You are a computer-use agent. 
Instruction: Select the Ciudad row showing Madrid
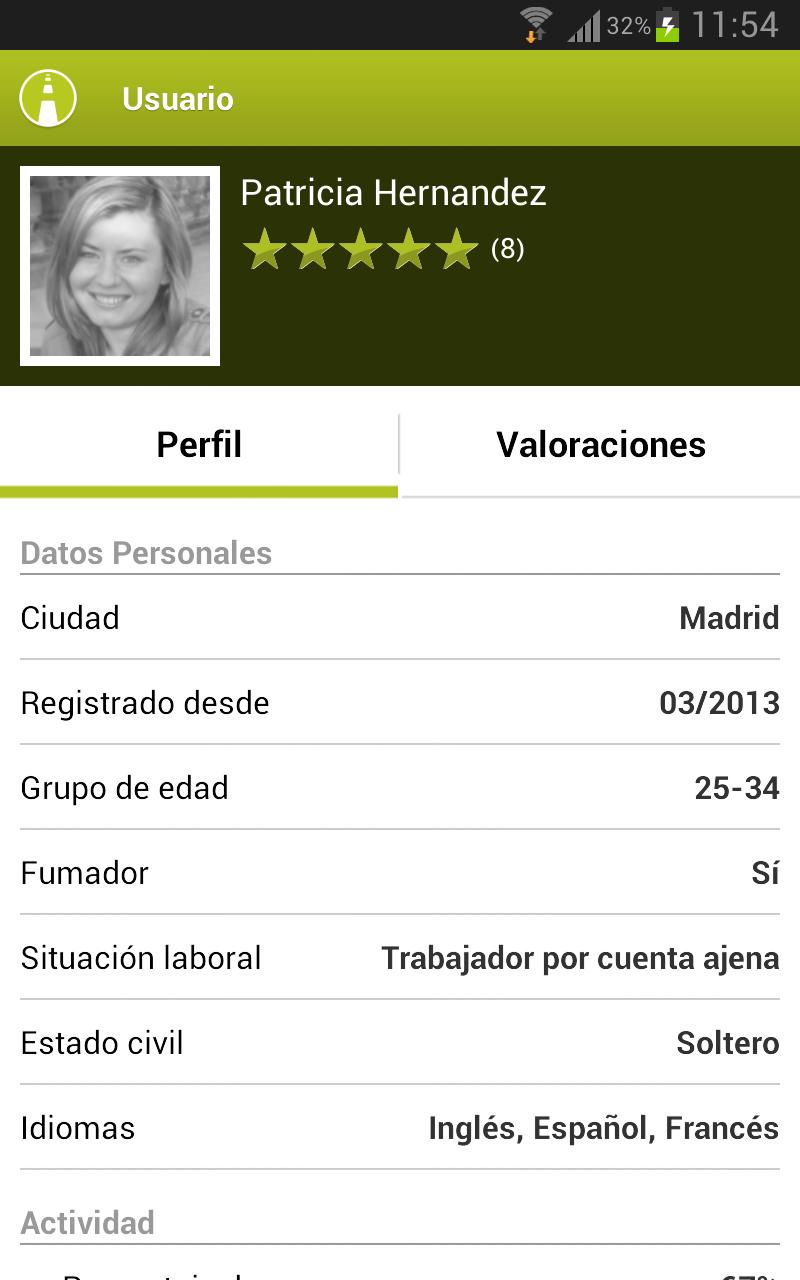400,618
